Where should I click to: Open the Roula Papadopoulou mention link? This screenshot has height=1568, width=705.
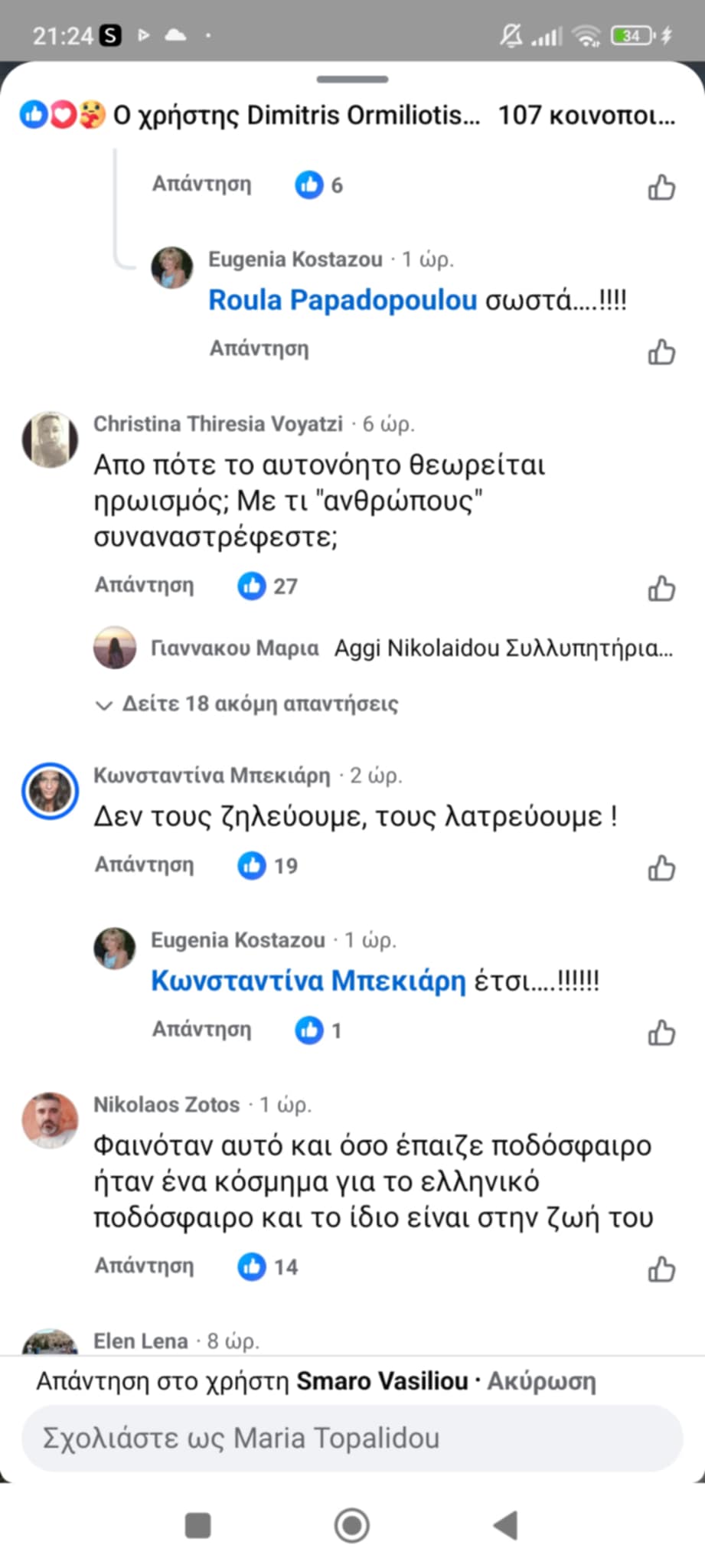[x=342, y=300]
